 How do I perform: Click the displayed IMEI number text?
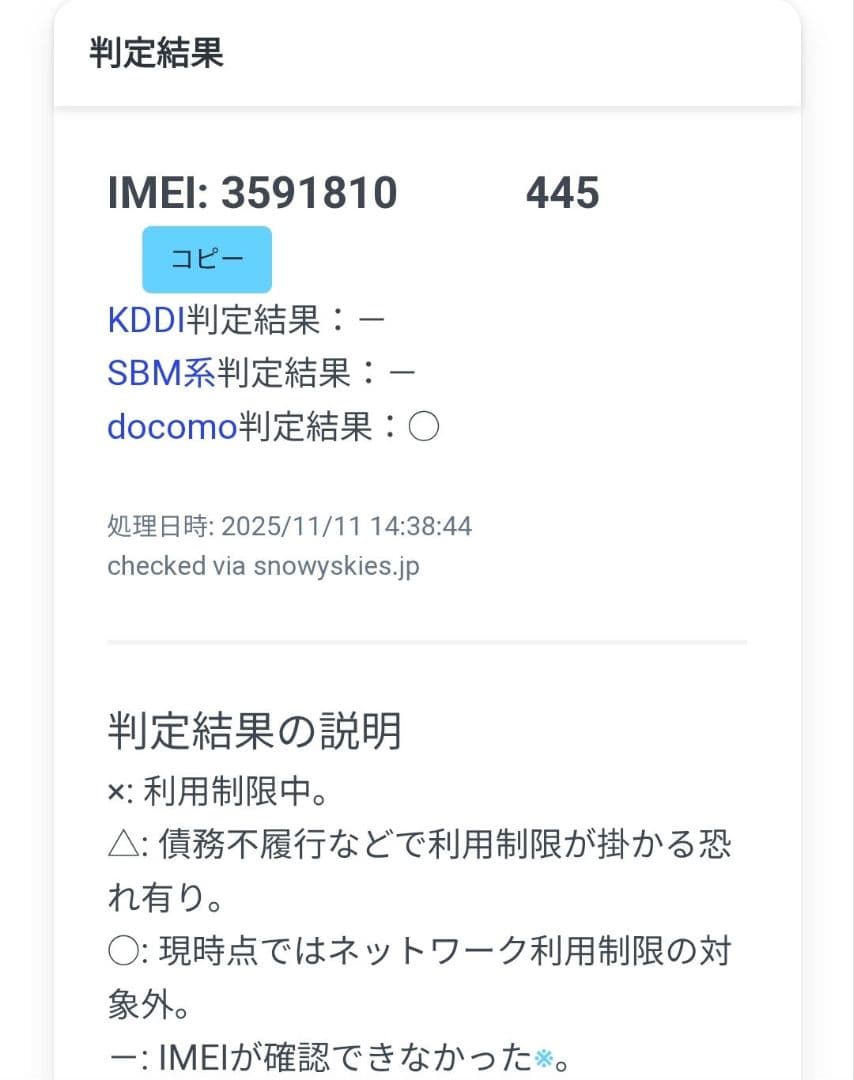click(x=300, y=194)
